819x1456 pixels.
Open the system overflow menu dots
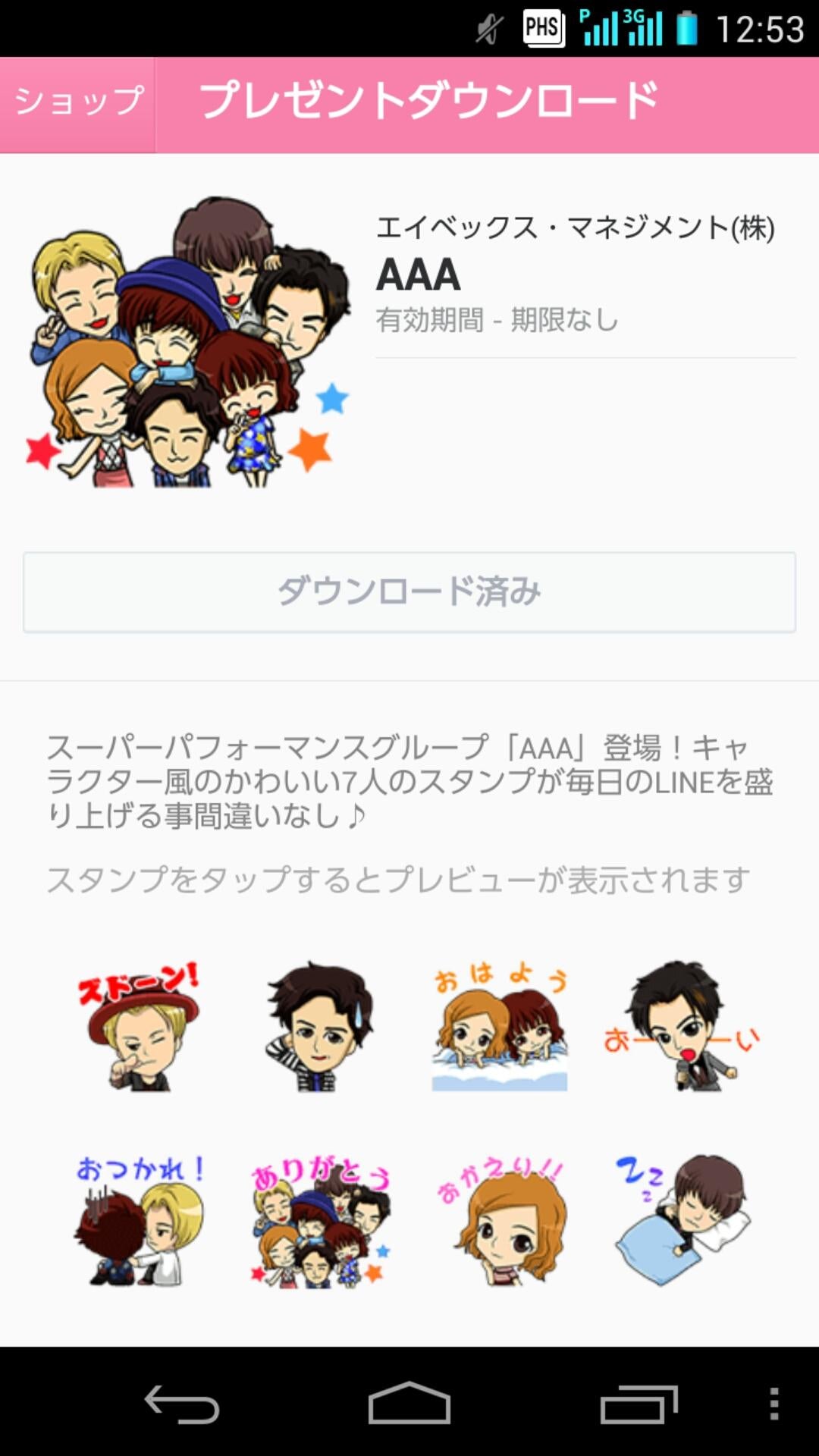pyautogui.click(x=773, y=1404)
